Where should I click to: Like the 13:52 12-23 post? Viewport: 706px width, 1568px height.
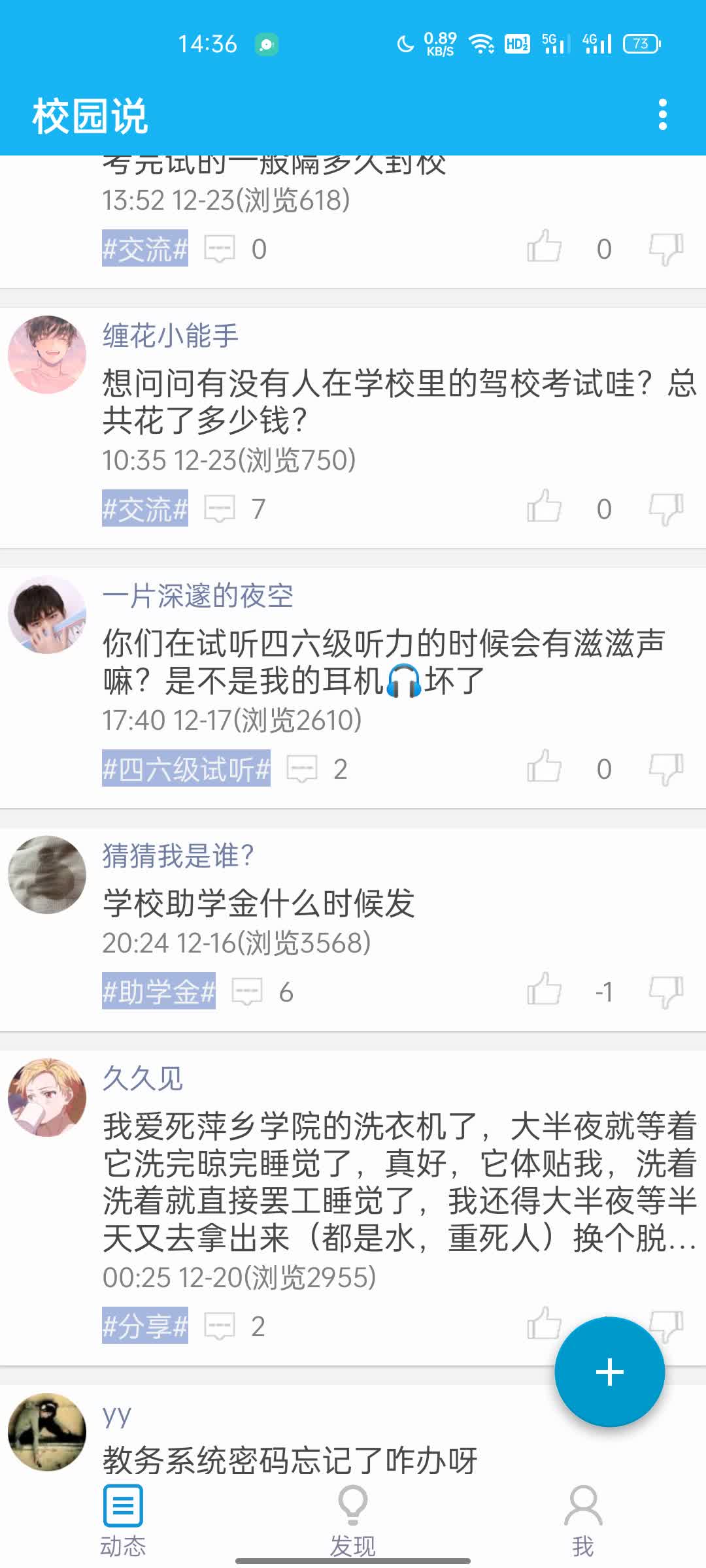544,248
